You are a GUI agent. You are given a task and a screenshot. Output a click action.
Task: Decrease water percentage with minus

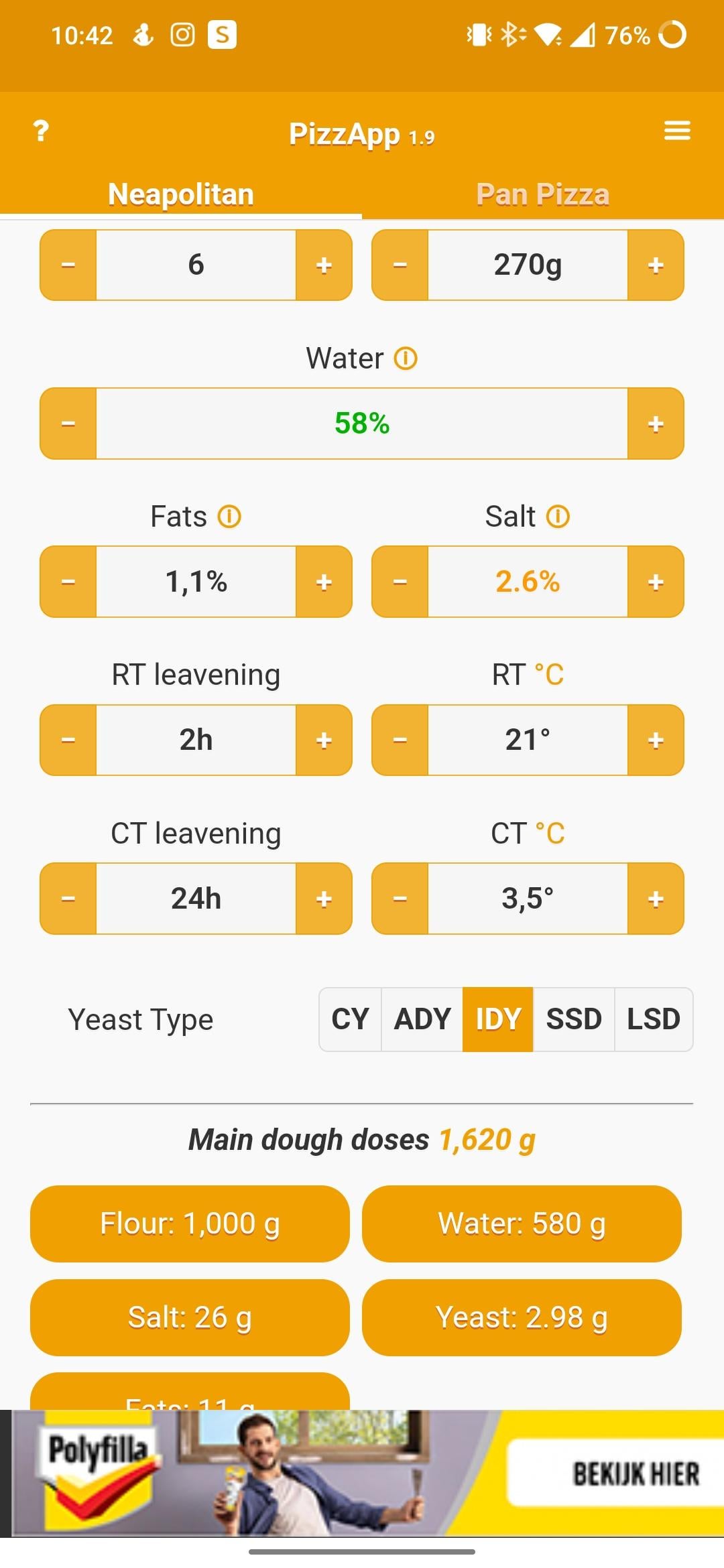(x=68, y=423)
